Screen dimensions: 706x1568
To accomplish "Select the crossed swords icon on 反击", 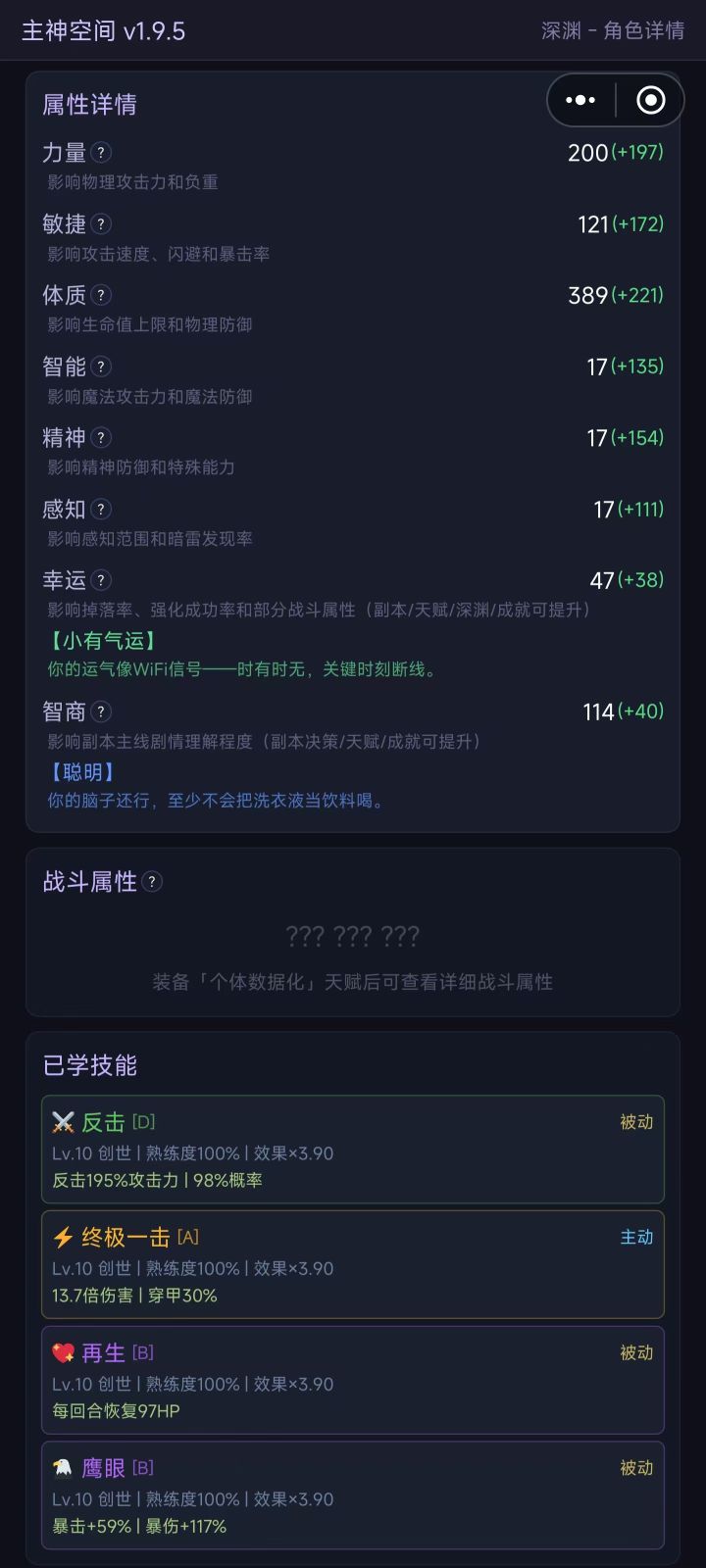I will click(62, 1122).
